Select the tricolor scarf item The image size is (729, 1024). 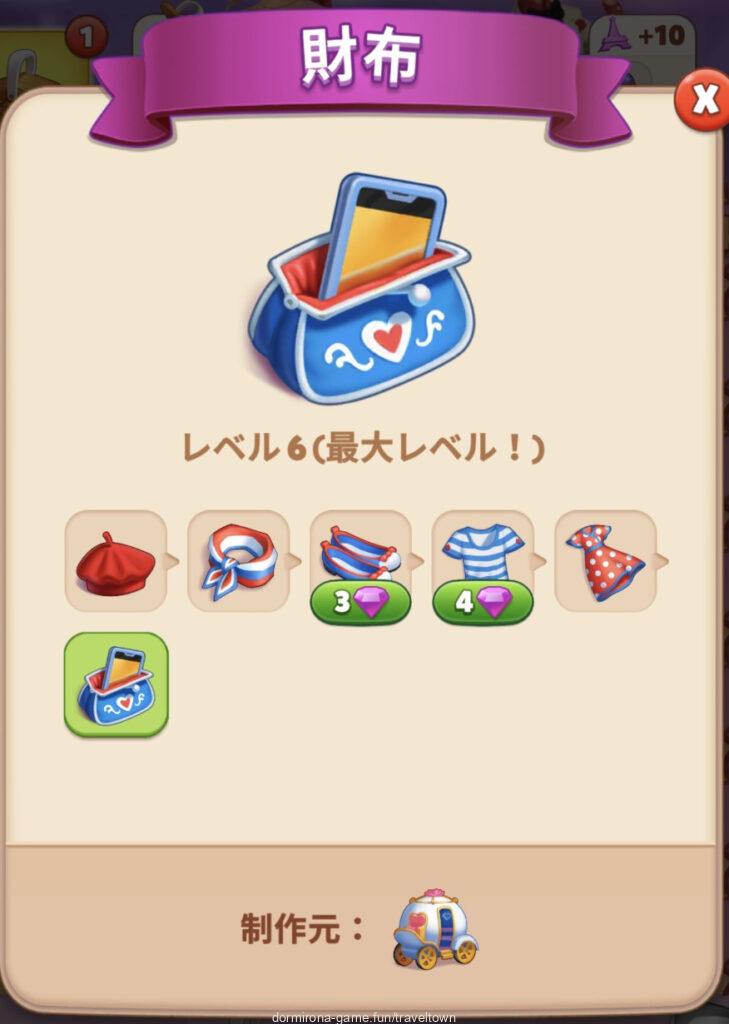[x=238, y=562]
